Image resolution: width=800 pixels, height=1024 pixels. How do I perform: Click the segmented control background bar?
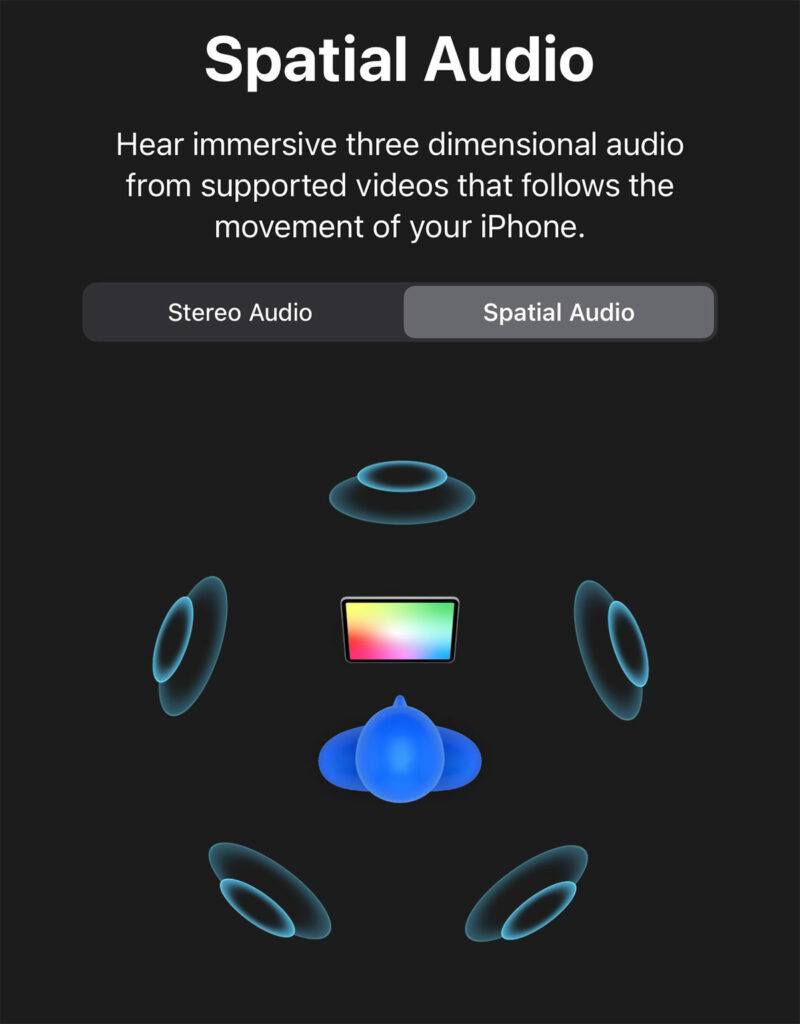point(400,312)
